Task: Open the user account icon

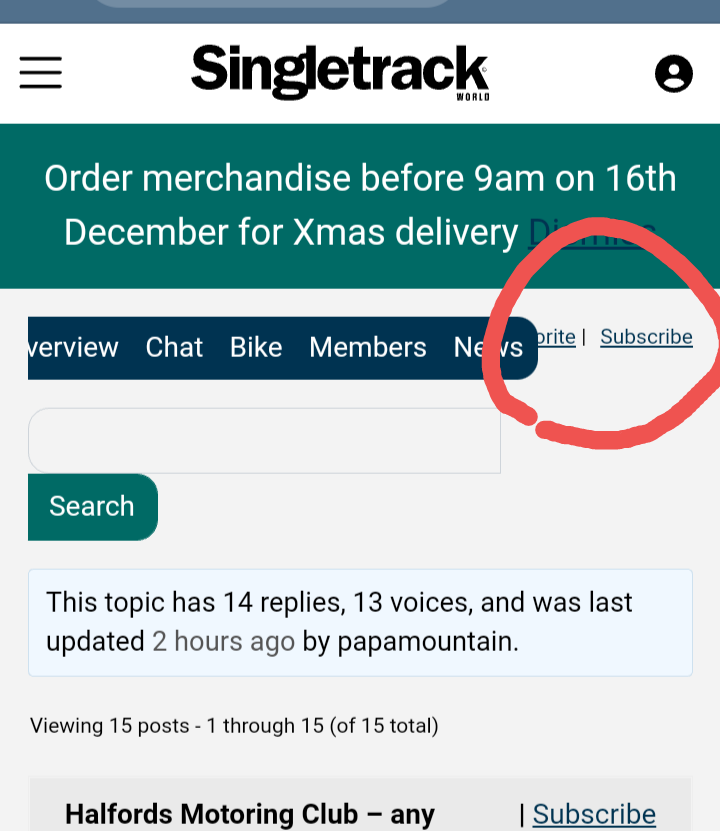Action: coord(673,74)
